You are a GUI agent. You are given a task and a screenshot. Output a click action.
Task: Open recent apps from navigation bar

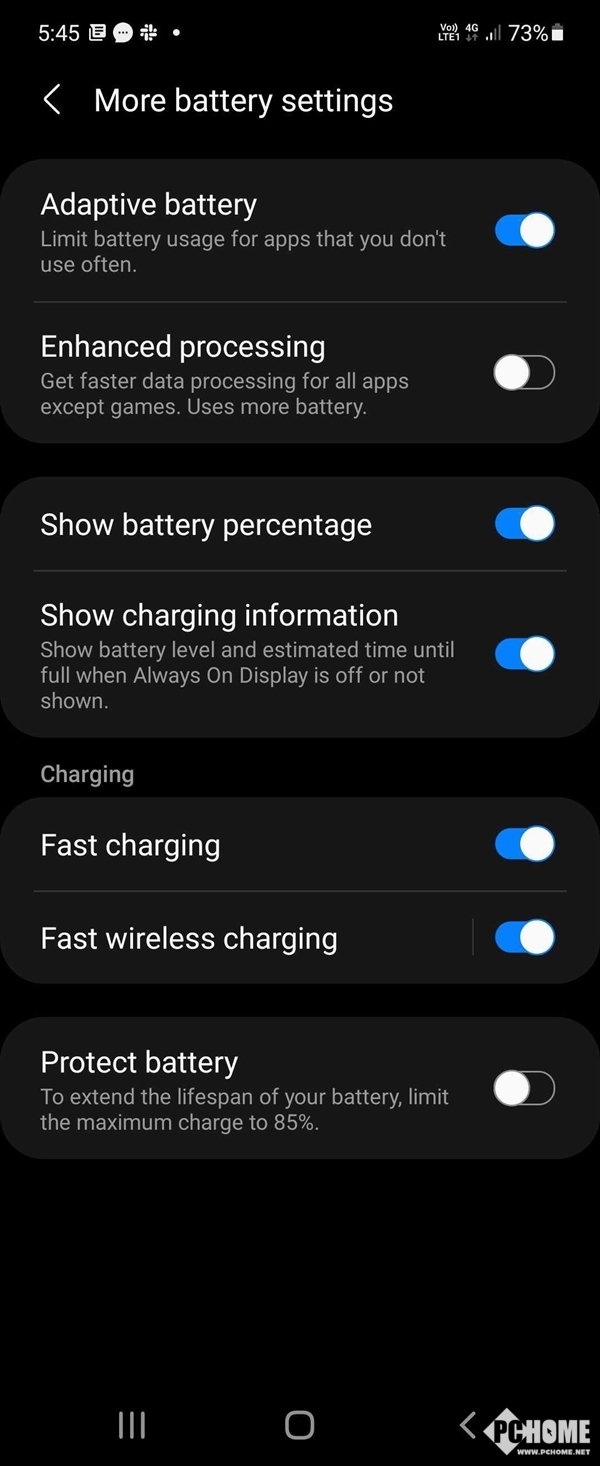[132, 1424]
